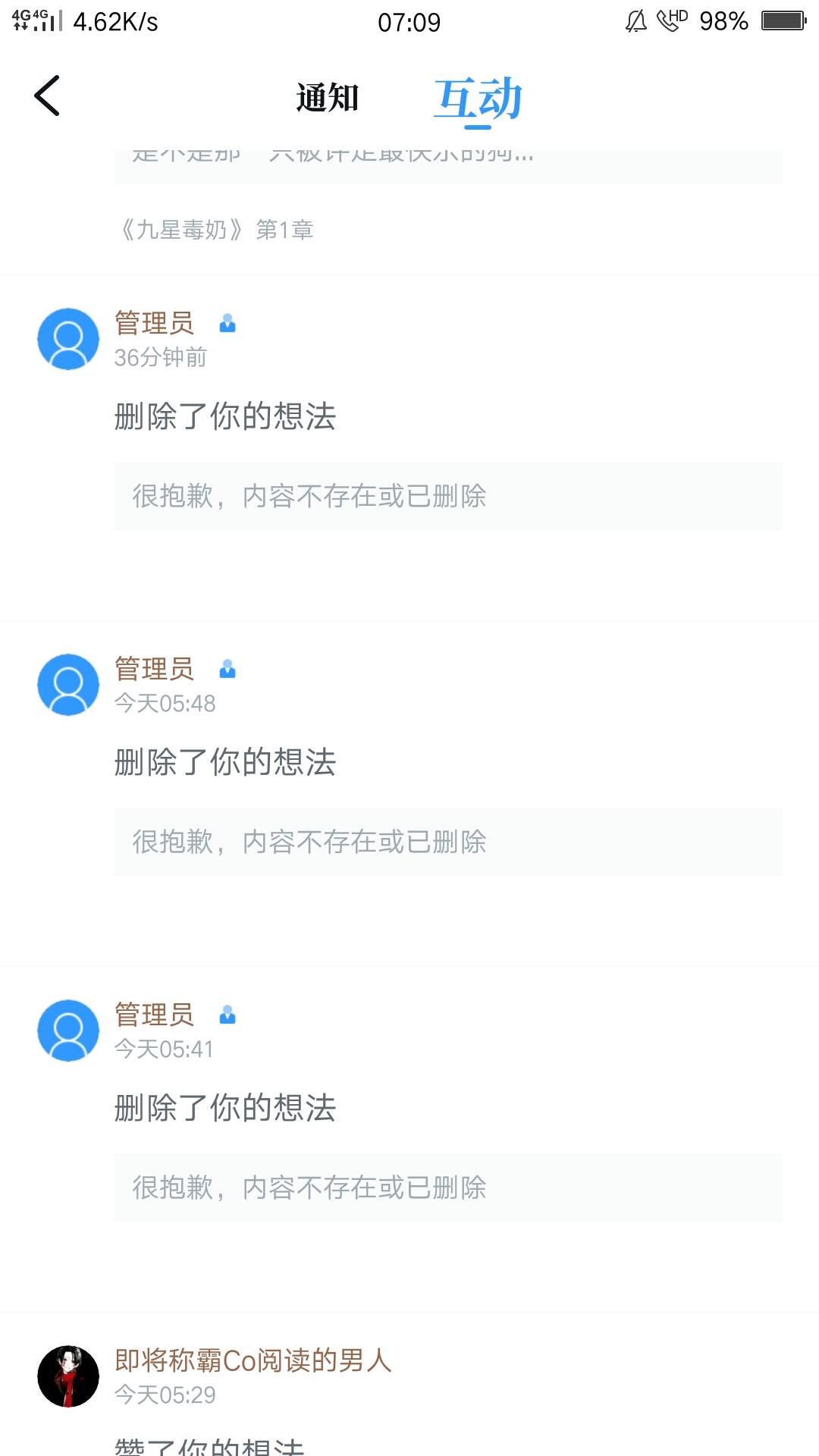Switch to the 通知 tab

pos(327,99)
